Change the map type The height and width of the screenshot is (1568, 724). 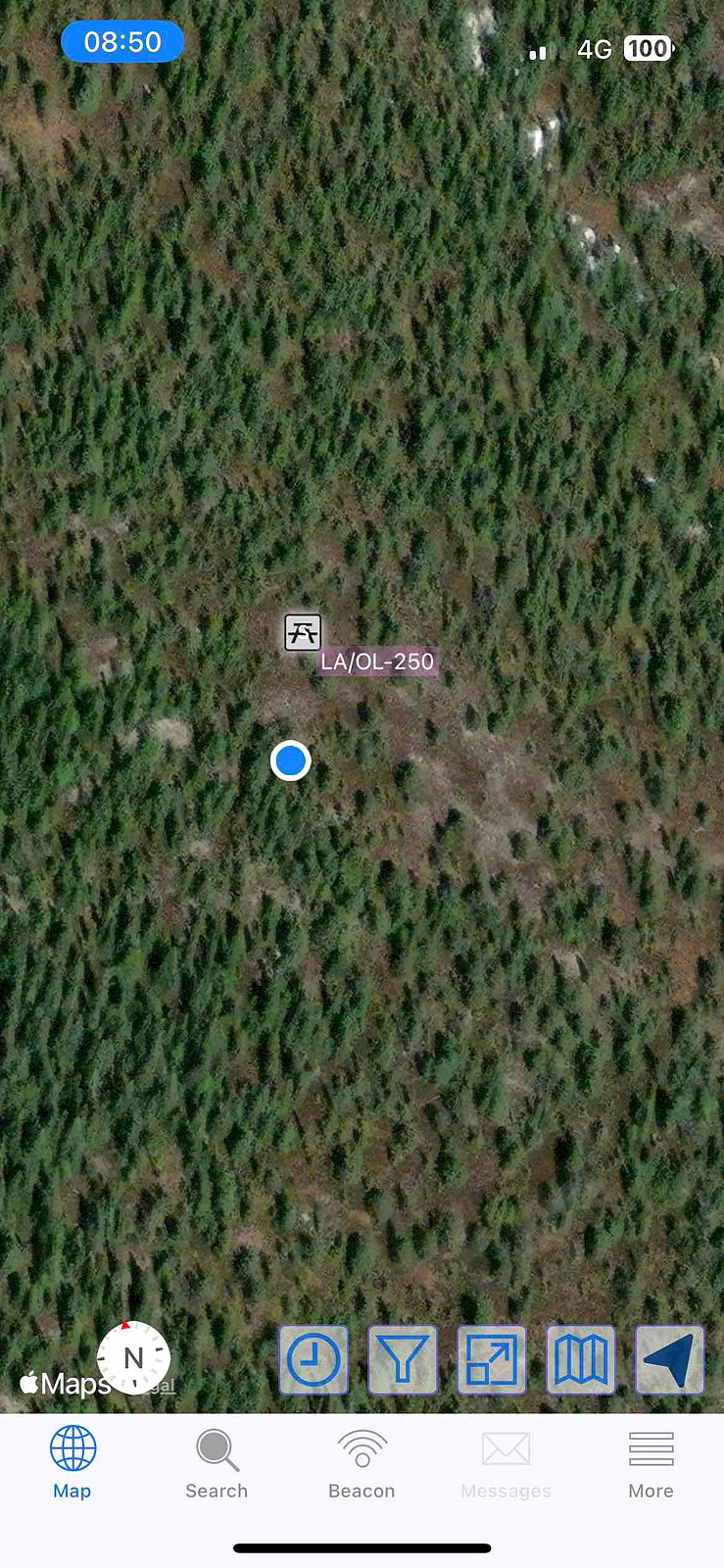click(581, 1359)
